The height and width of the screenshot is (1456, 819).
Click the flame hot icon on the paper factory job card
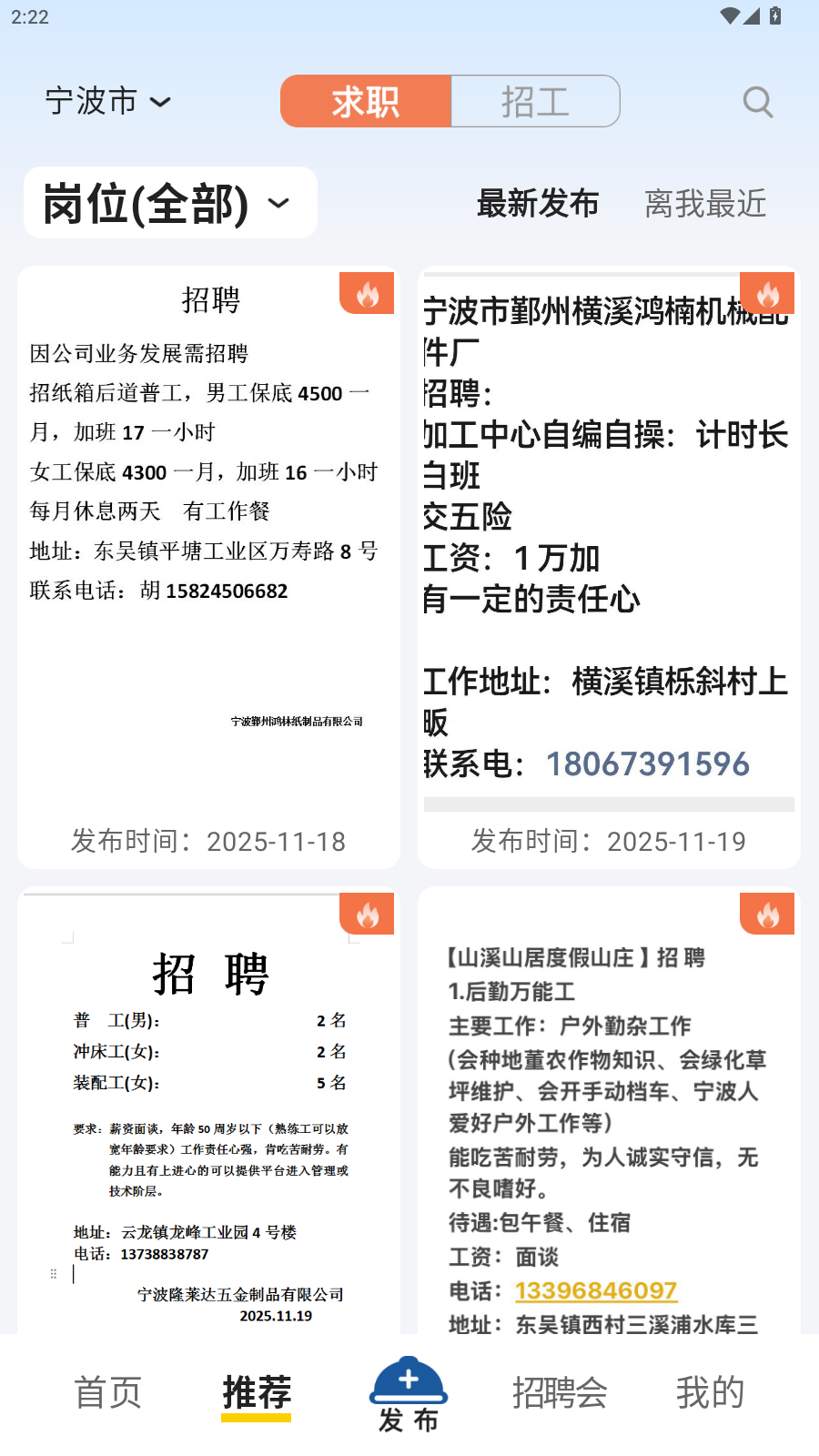(367, 293)
